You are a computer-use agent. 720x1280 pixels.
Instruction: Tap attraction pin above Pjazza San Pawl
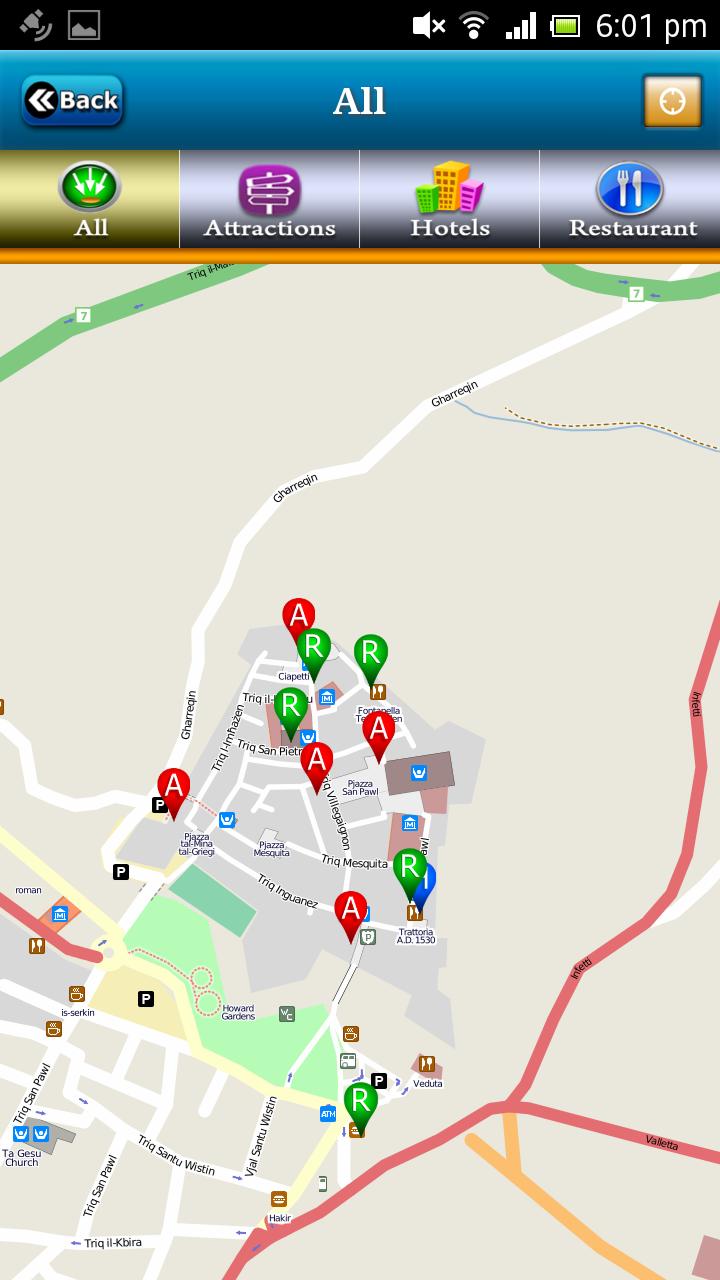[378, 730]
